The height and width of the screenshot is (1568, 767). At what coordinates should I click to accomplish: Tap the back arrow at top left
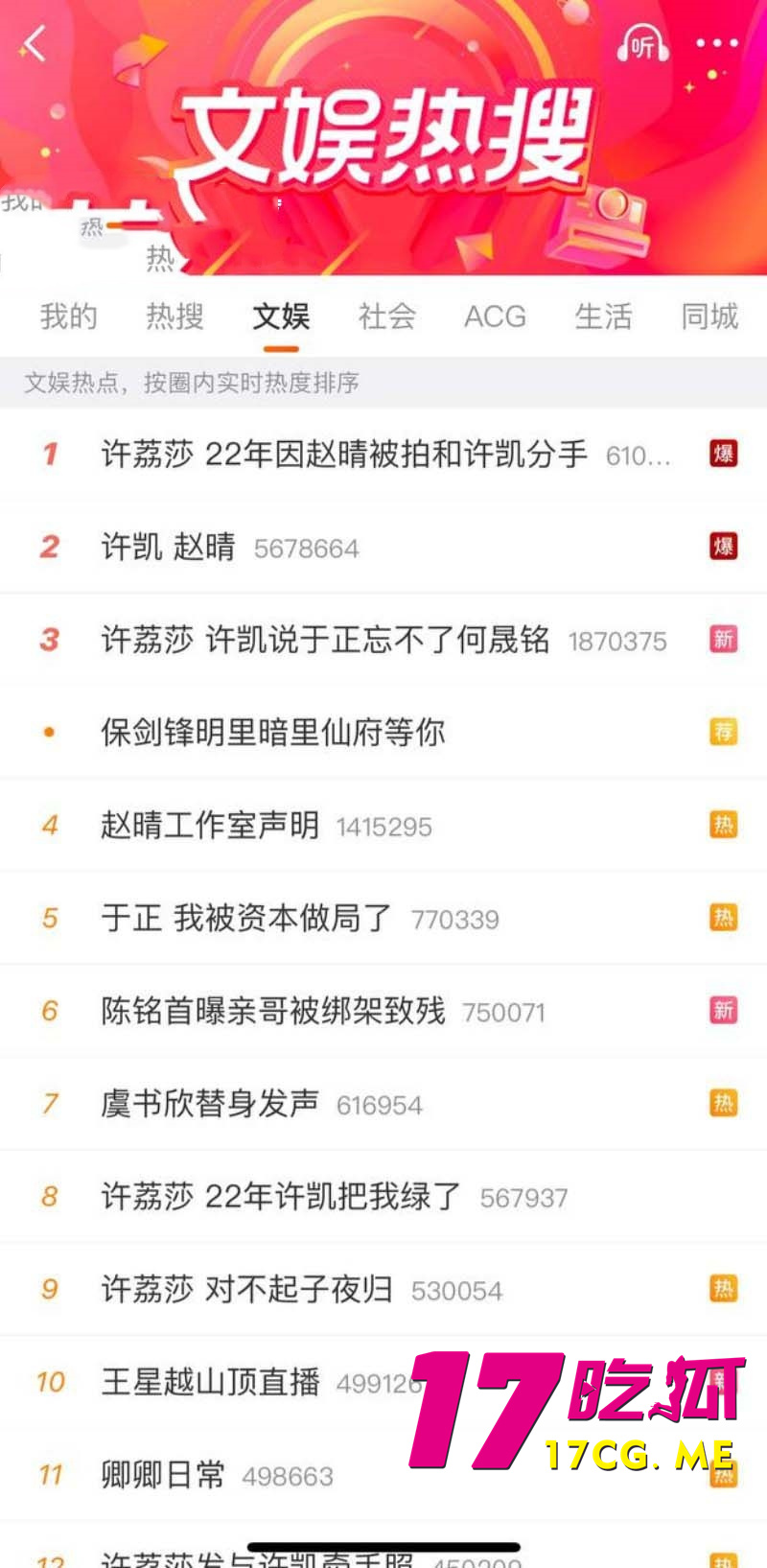pos(33,44)
